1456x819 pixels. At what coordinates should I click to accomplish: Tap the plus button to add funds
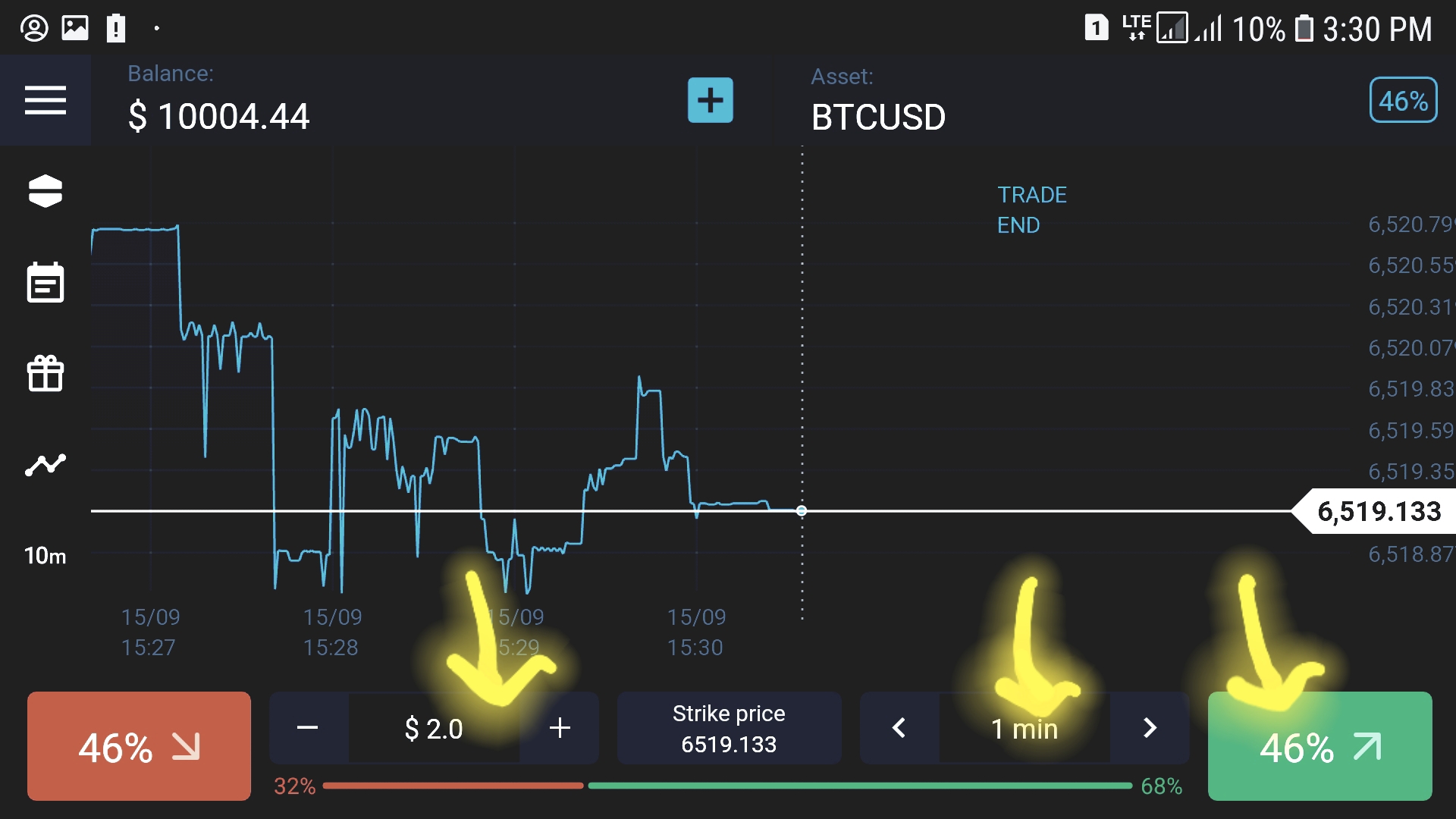(x=710, y=100)
